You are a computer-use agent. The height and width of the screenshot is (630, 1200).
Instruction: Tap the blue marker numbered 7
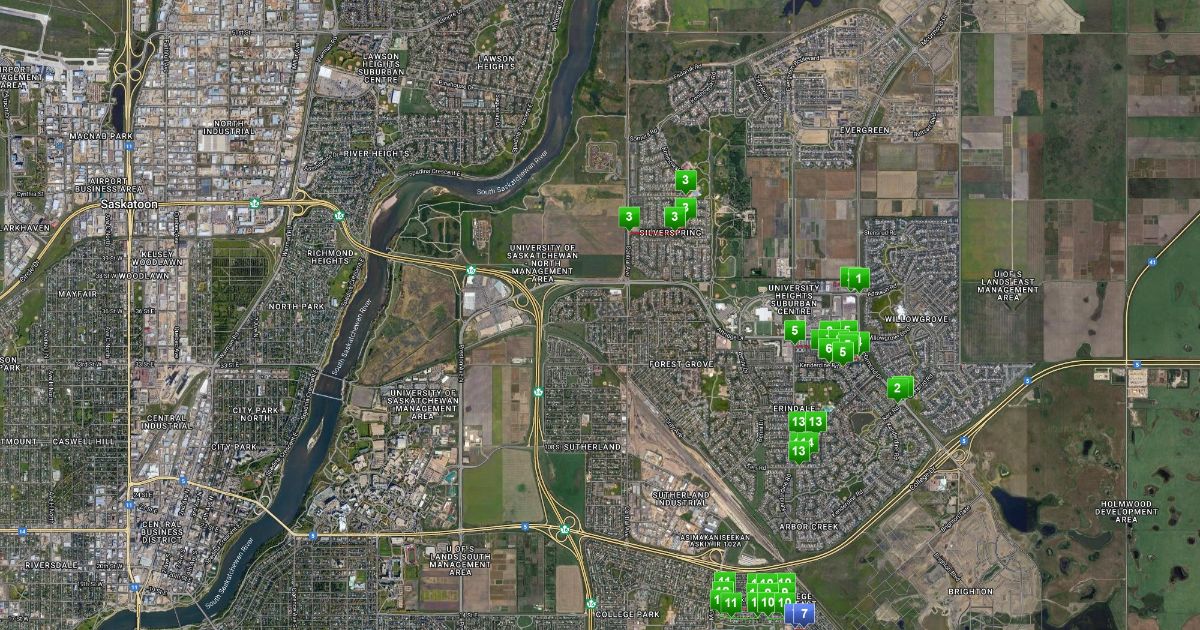tap(804, 614)
